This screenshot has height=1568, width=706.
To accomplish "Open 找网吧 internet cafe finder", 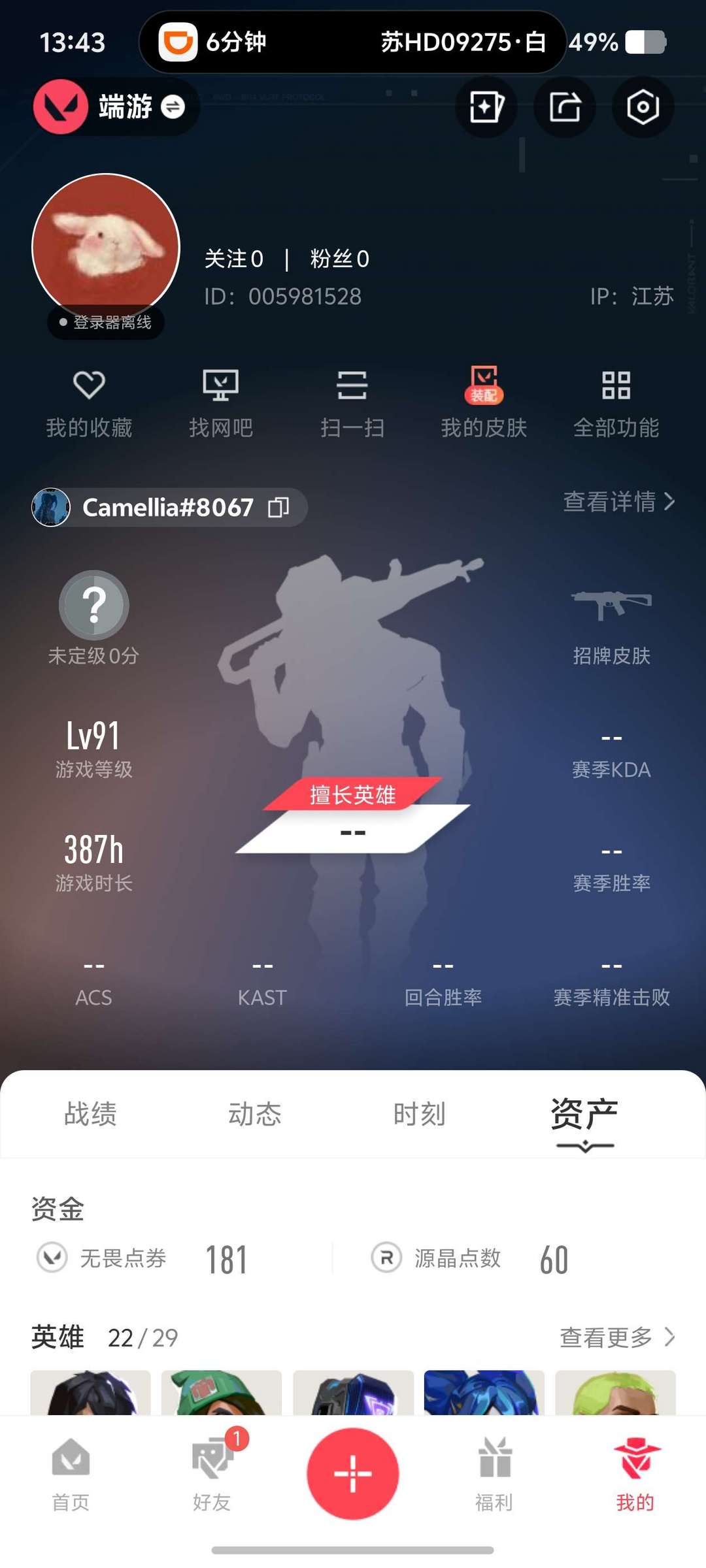I will pos(221,404).
